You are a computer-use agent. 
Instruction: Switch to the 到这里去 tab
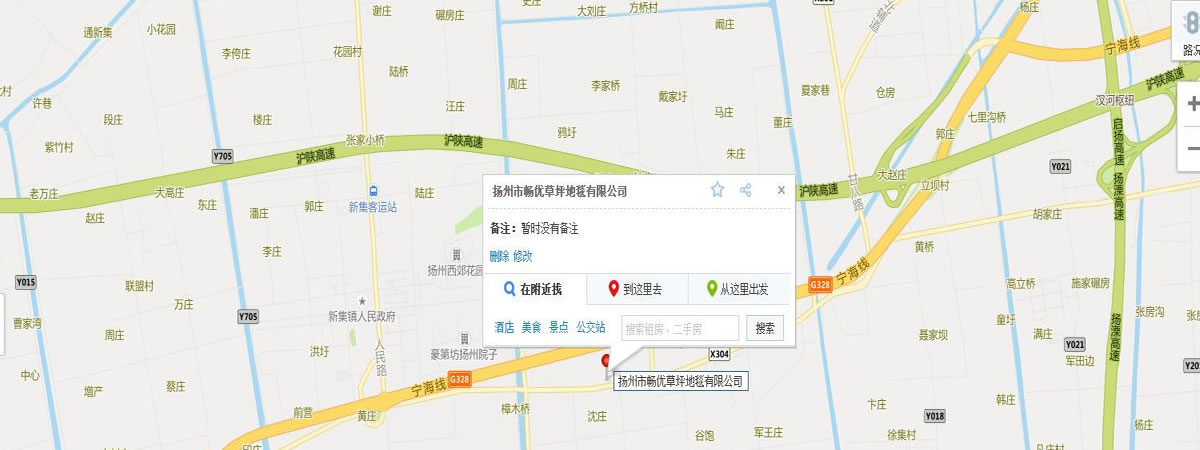pos(637,290)
